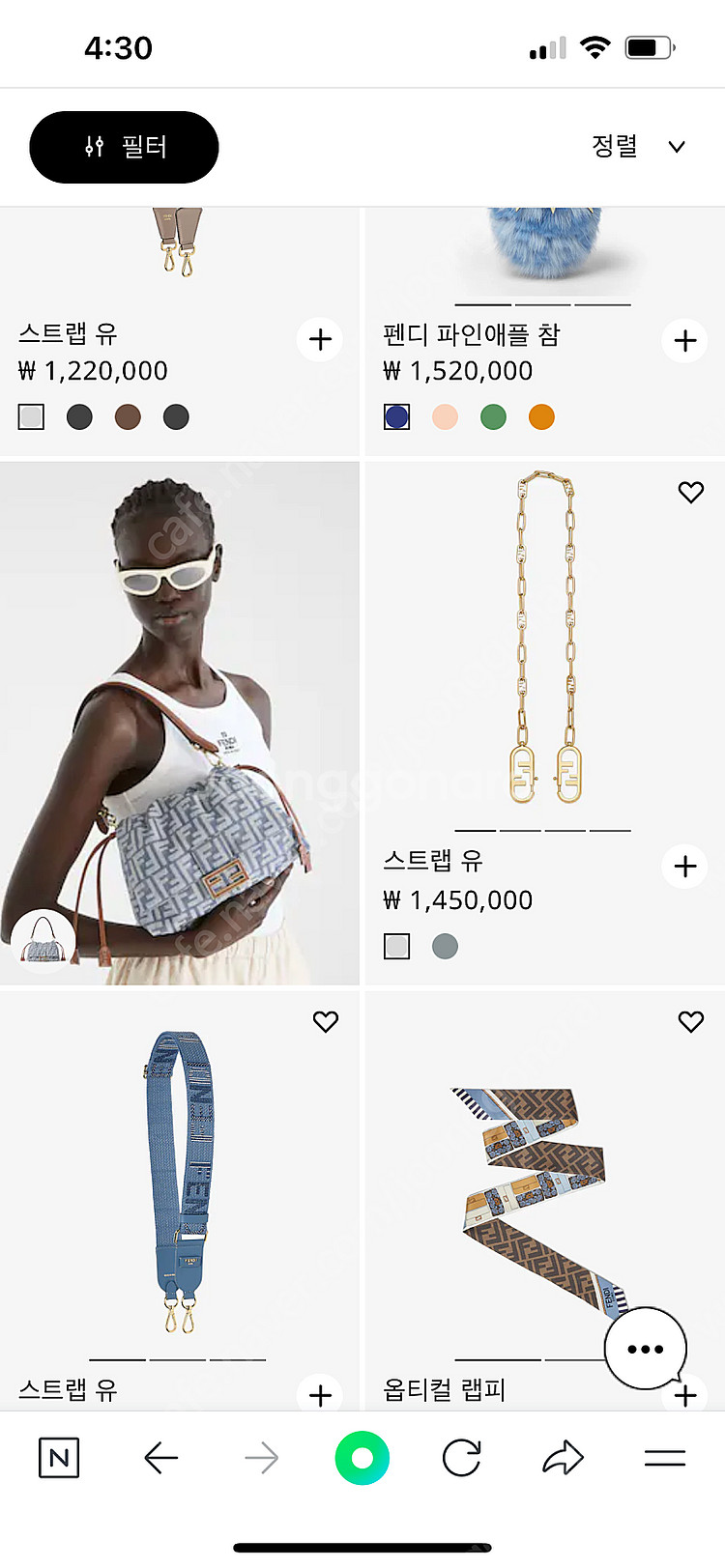The image size is (725, 1568).
Task: Open the browser hamburger menu
Action: 665,1458
